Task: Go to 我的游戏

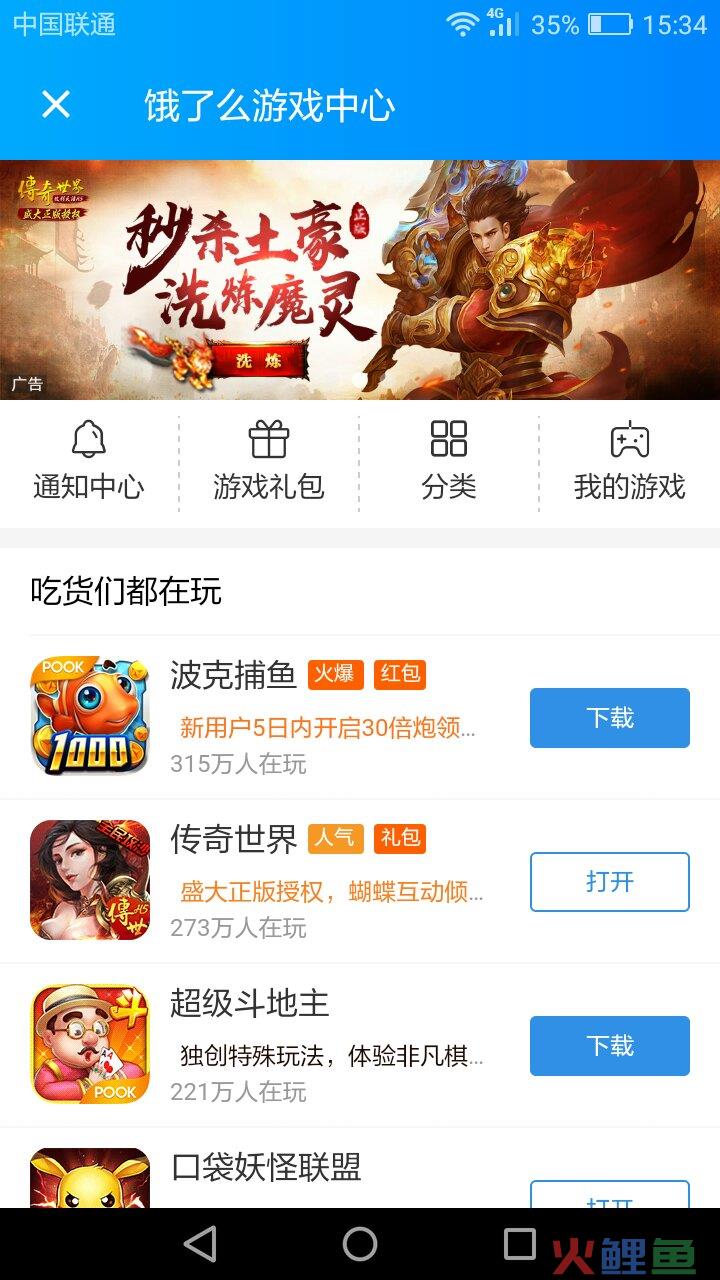Action: point(629,461)
